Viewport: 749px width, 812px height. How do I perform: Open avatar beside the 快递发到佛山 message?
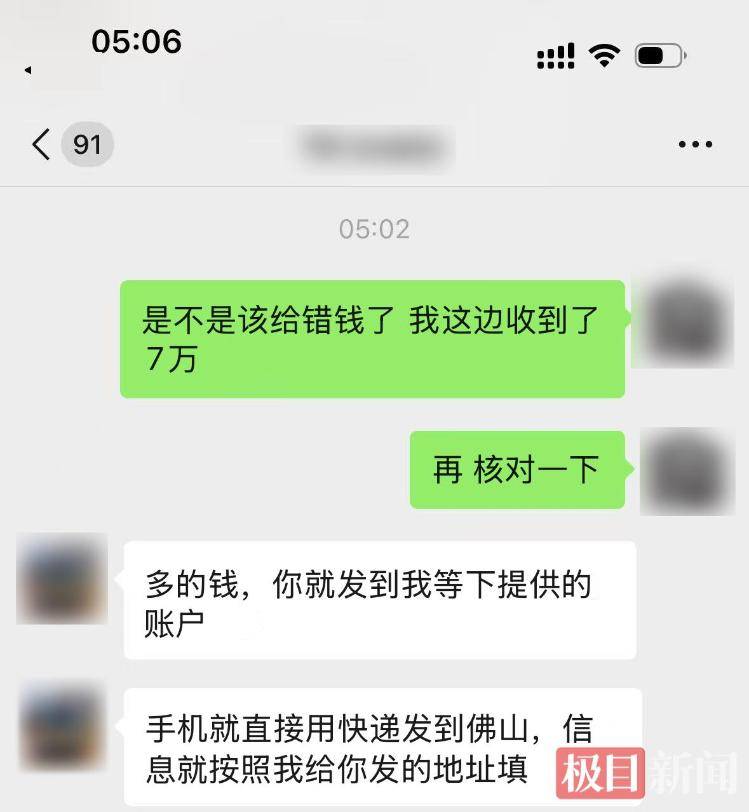(62, 726)
